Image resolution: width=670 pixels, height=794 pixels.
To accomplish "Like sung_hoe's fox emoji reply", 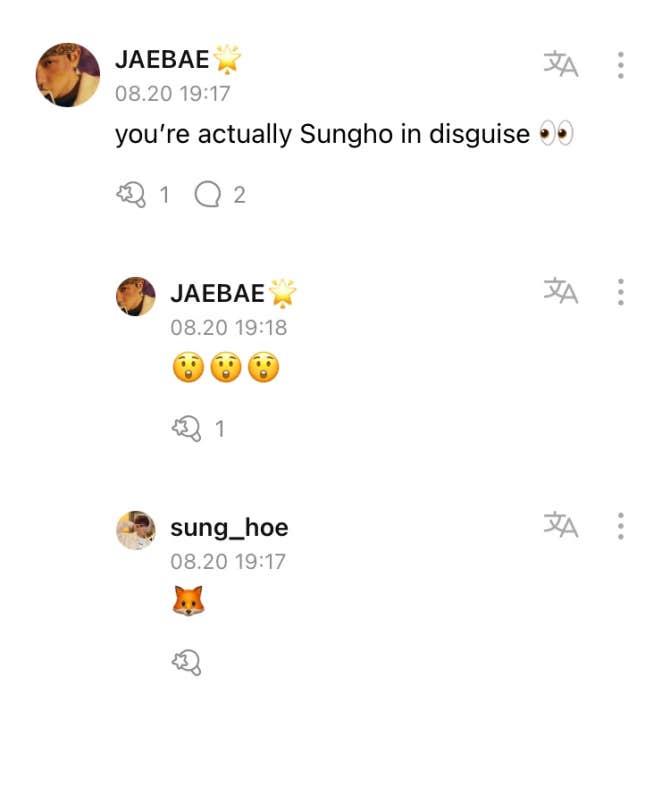I will pyautogui.click(x=186, y=661).
